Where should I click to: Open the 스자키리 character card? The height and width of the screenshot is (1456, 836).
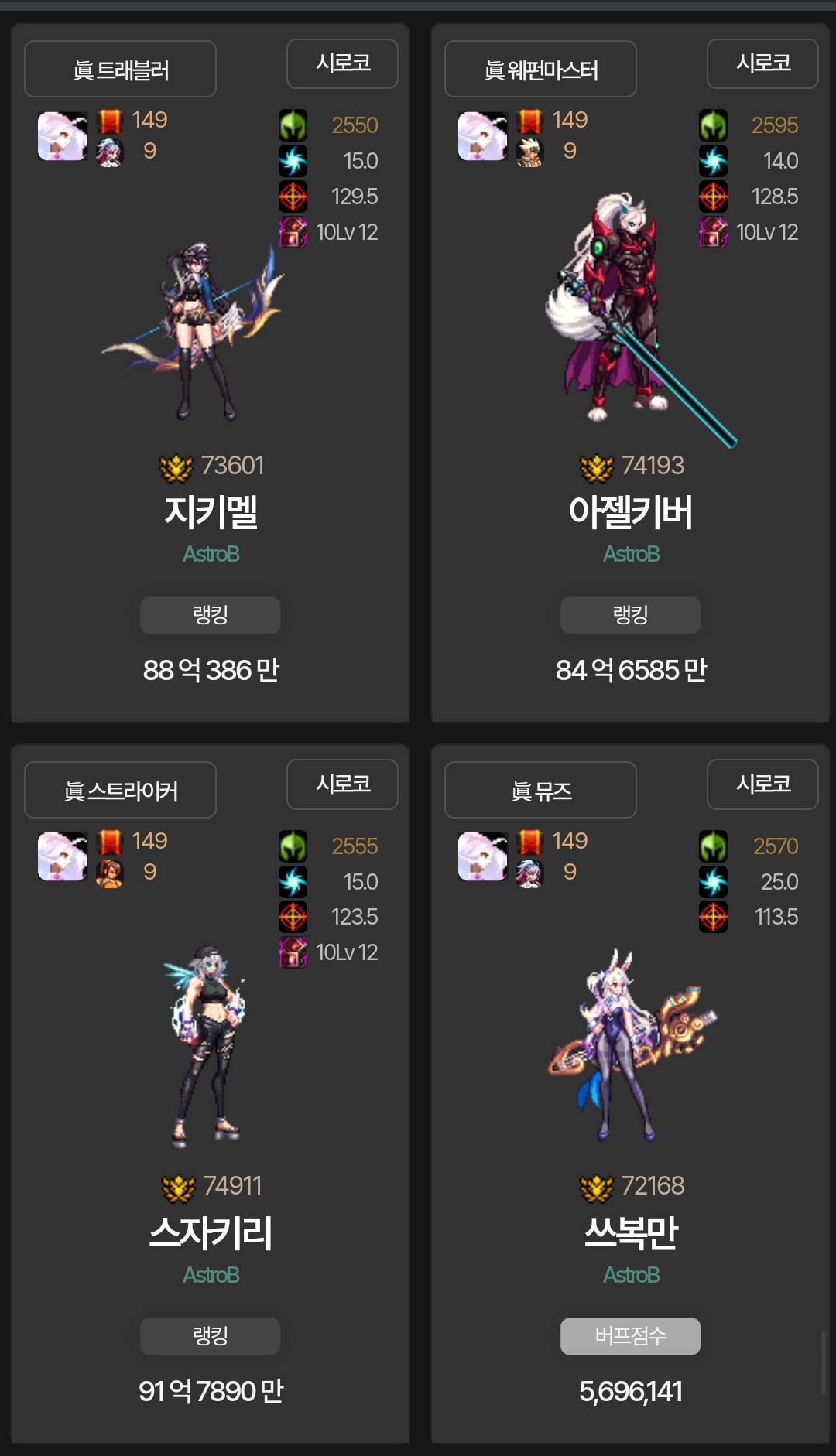tap(211, 1232)
